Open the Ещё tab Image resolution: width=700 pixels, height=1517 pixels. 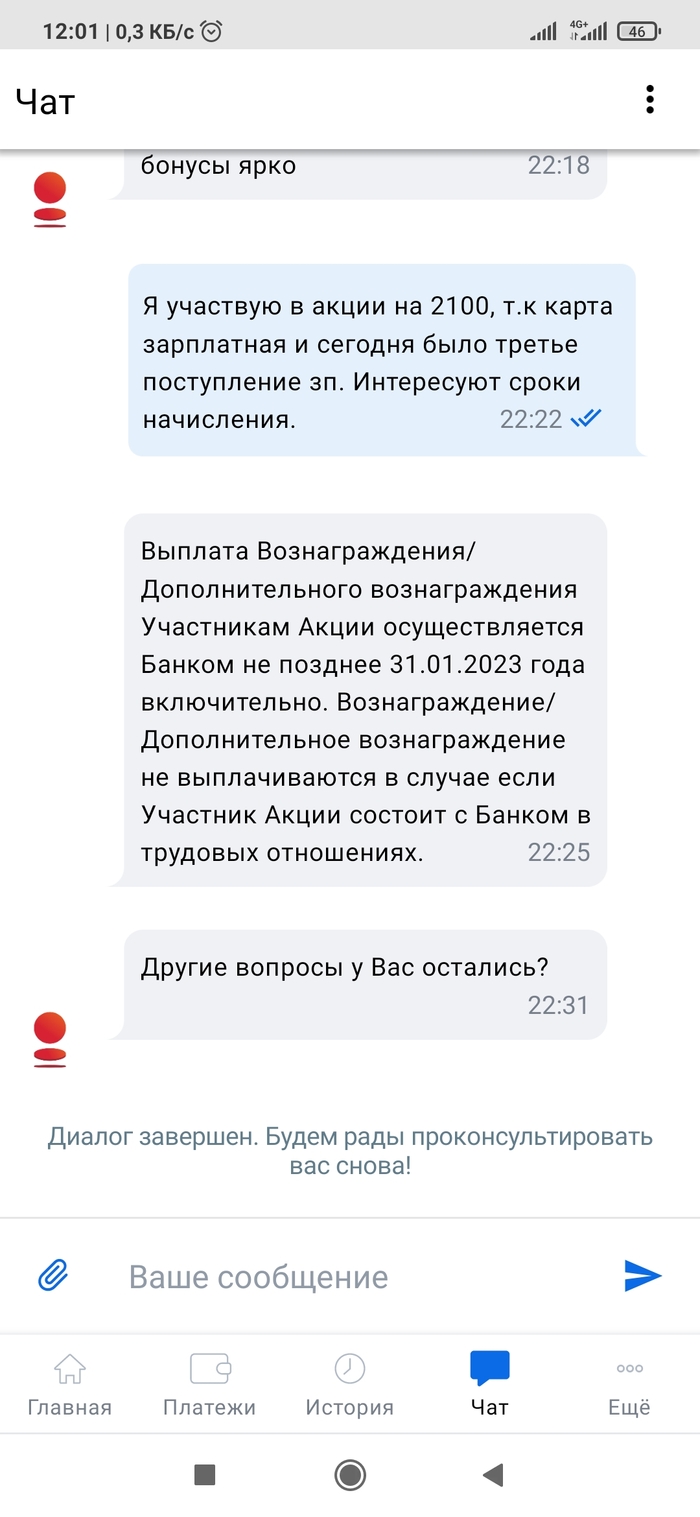point(629,1384)
